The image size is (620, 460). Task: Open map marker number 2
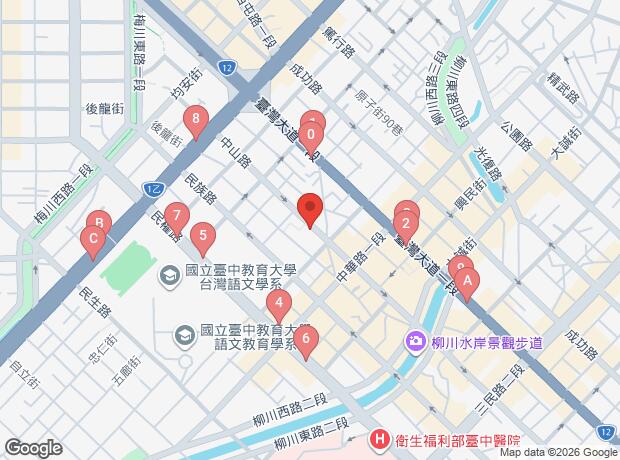[x=406, y=224]
